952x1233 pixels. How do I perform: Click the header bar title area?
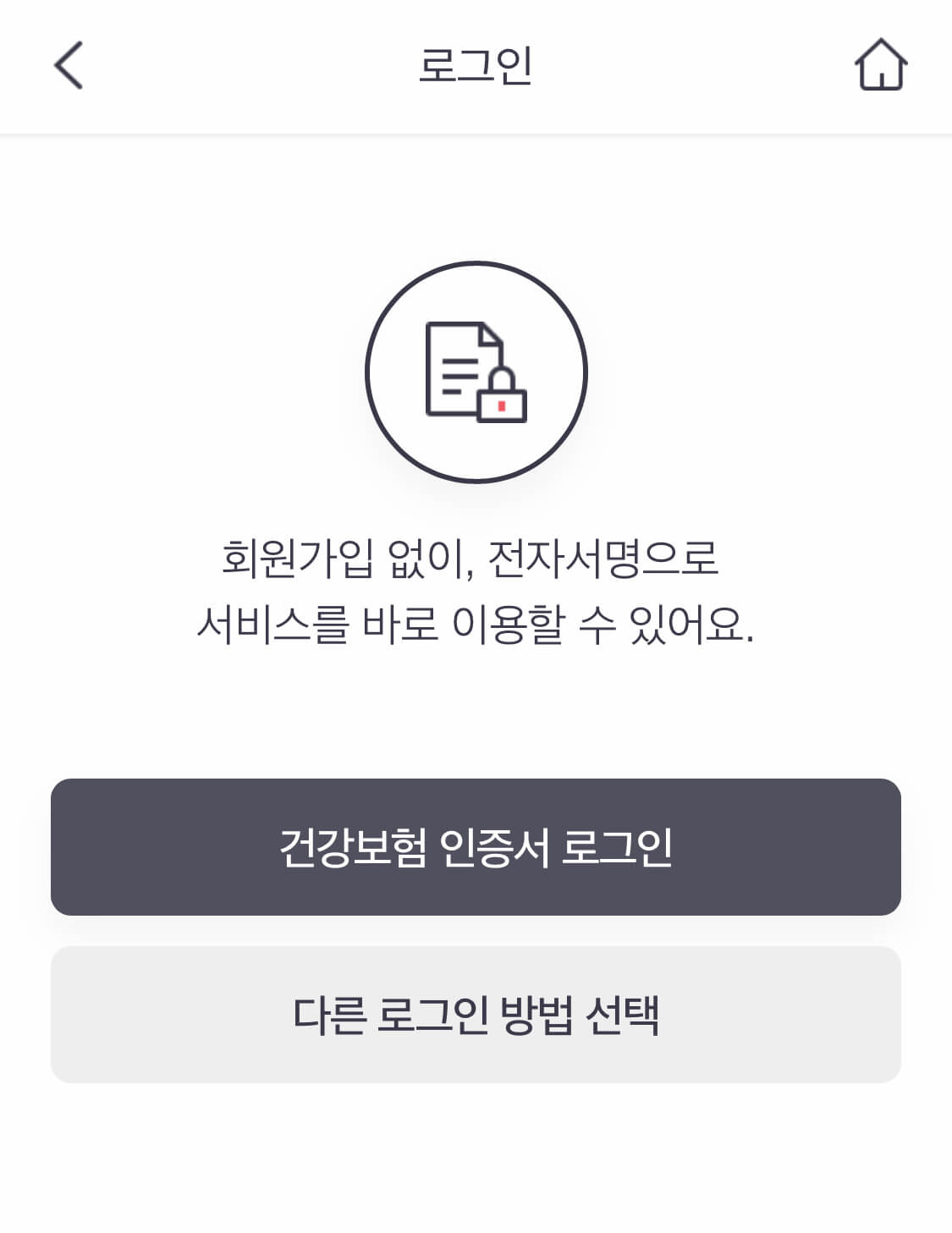(x=476, y=66)
